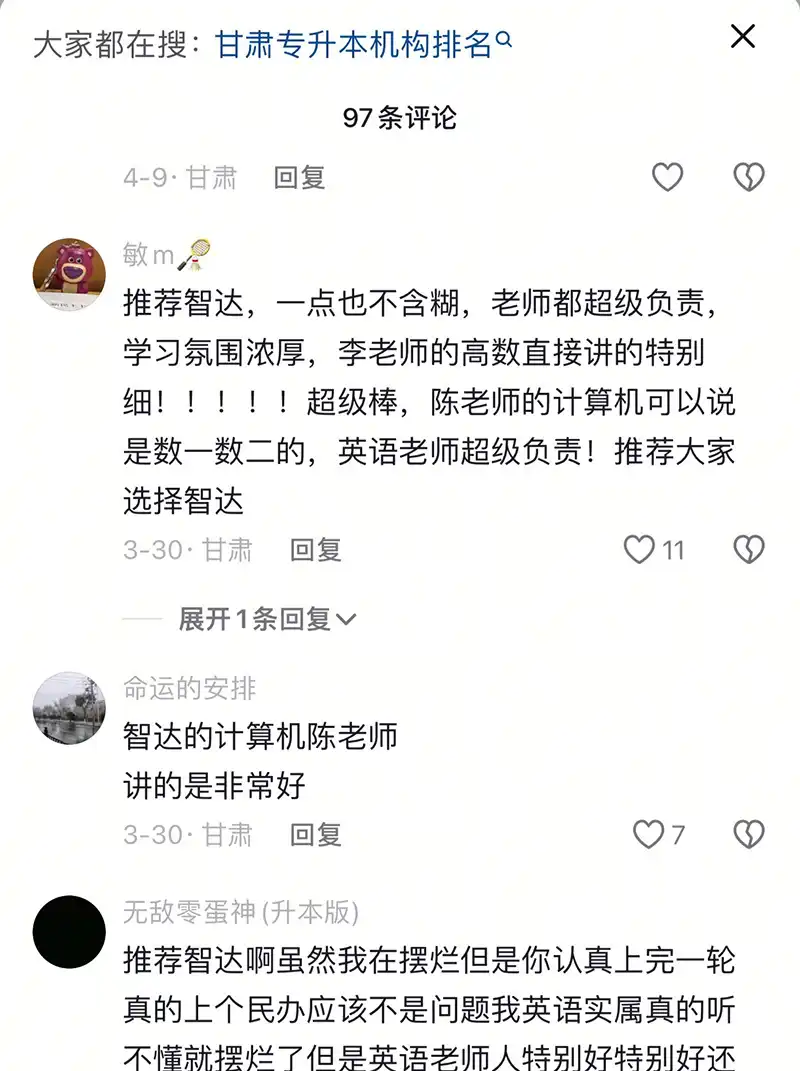Dislike 命运的安排's comment
Viewport: 800px width, 1071px height.
pos(748,834)
